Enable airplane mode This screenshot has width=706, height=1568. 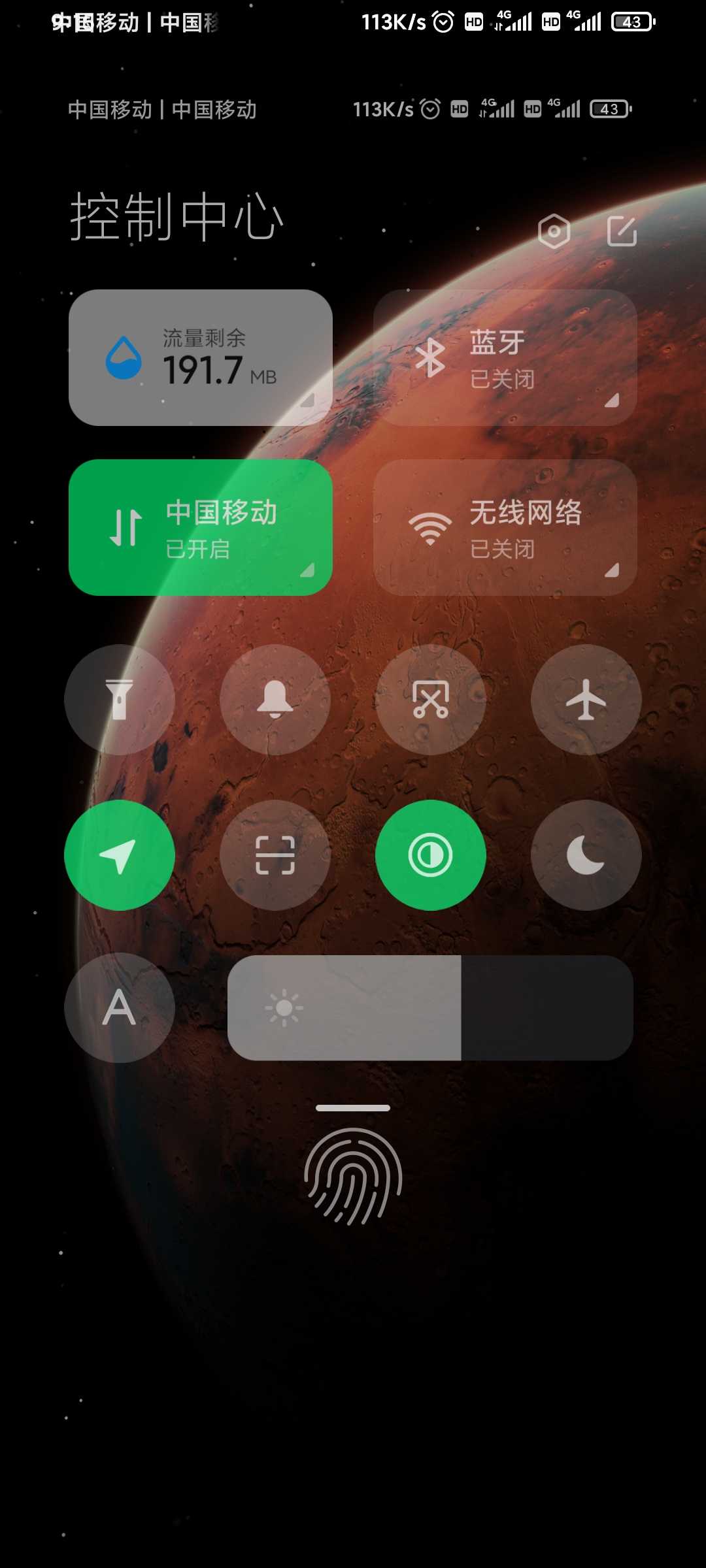pos(586,700)
